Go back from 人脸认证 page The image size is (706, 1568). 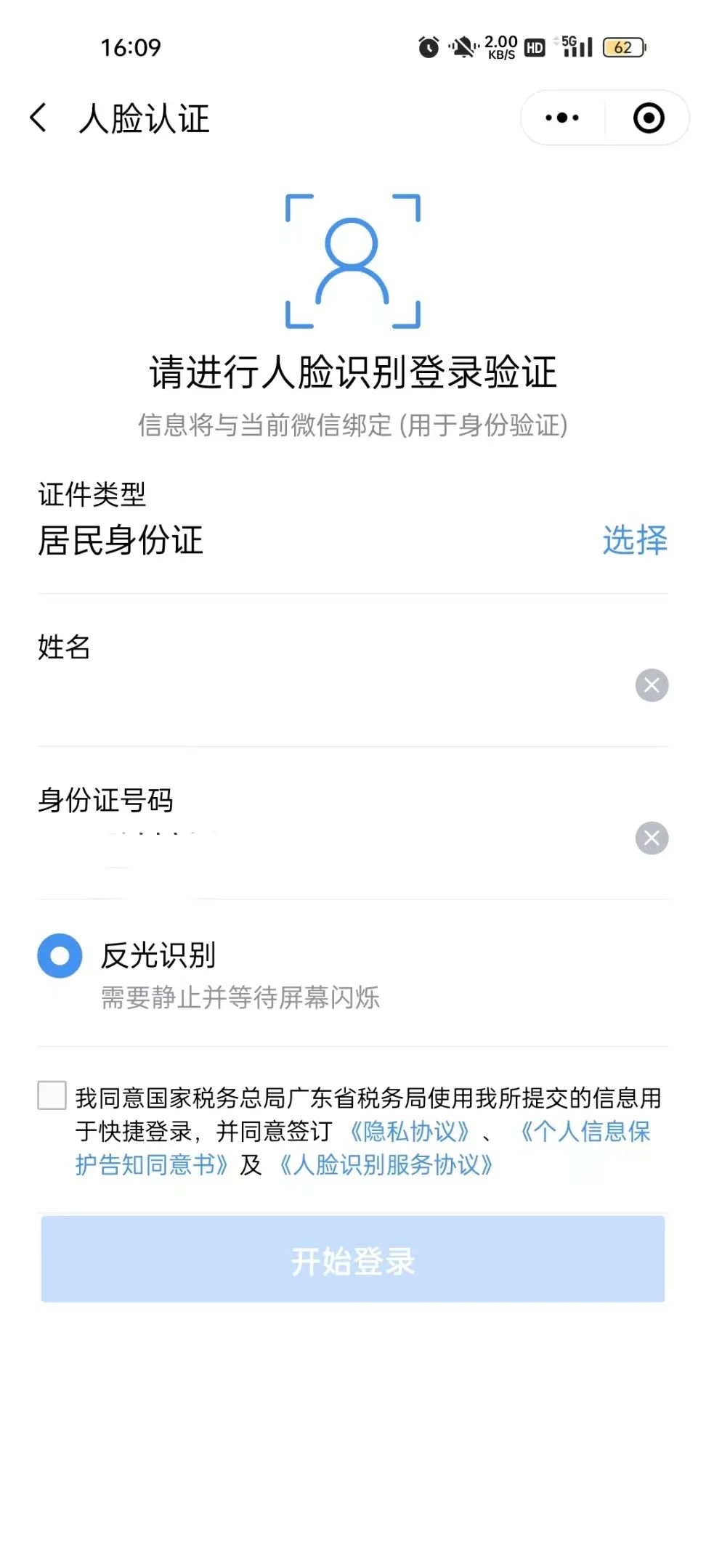38,118
